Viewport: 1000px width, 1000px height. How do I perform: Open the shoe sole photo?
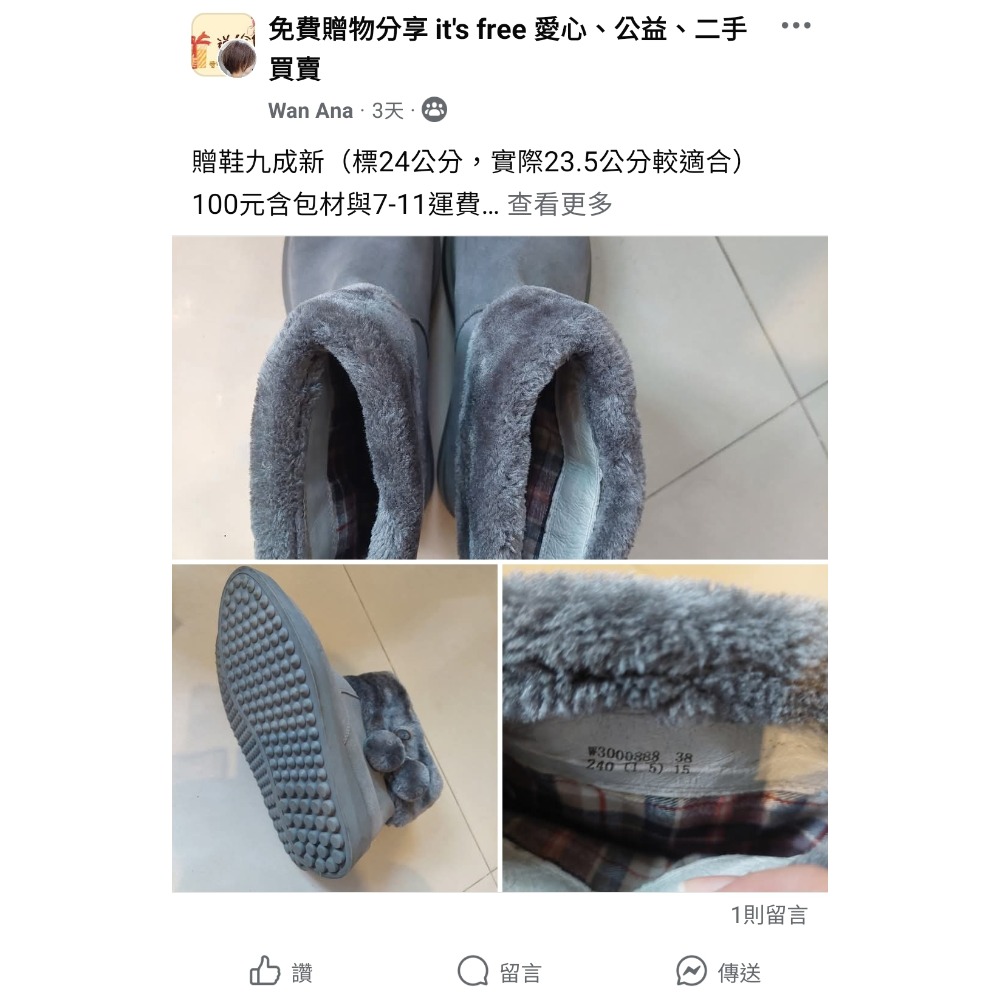[334, 727]
